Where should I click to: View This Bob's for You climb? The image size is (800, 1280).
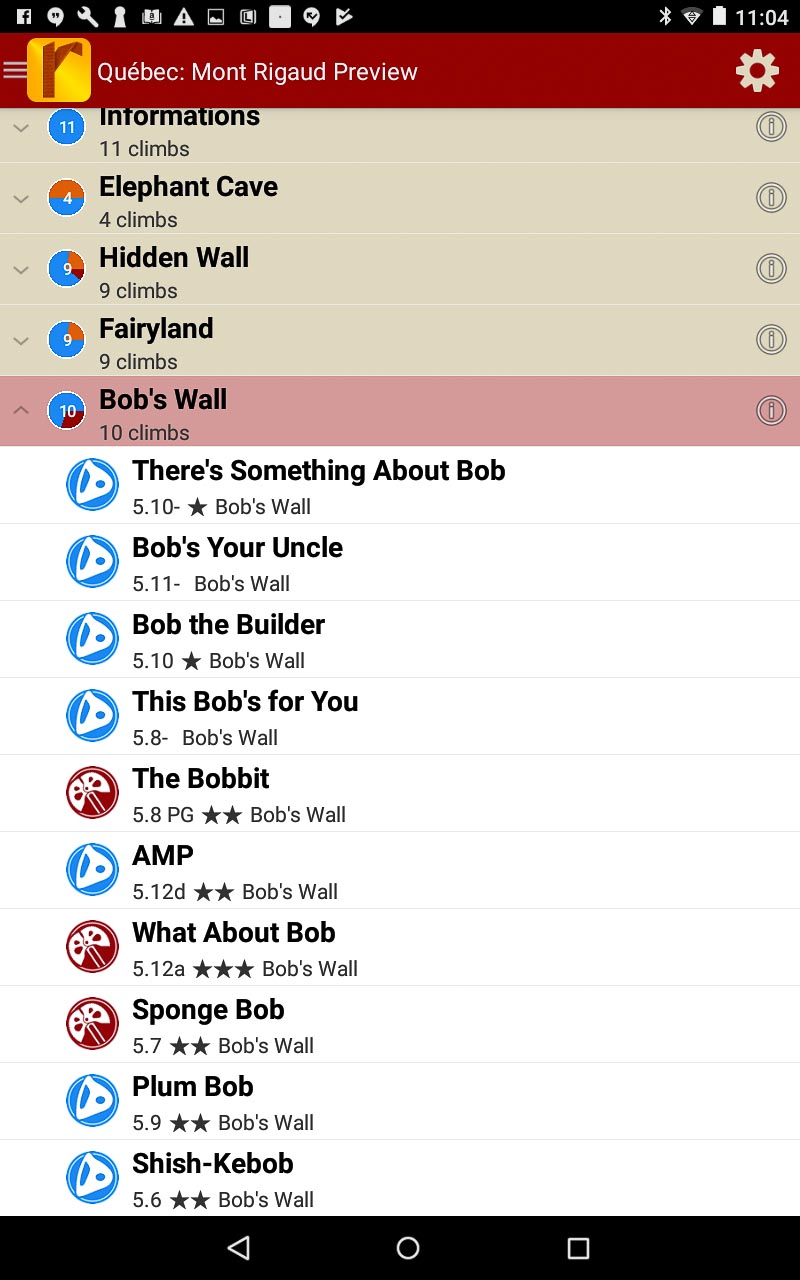[245, 716]
